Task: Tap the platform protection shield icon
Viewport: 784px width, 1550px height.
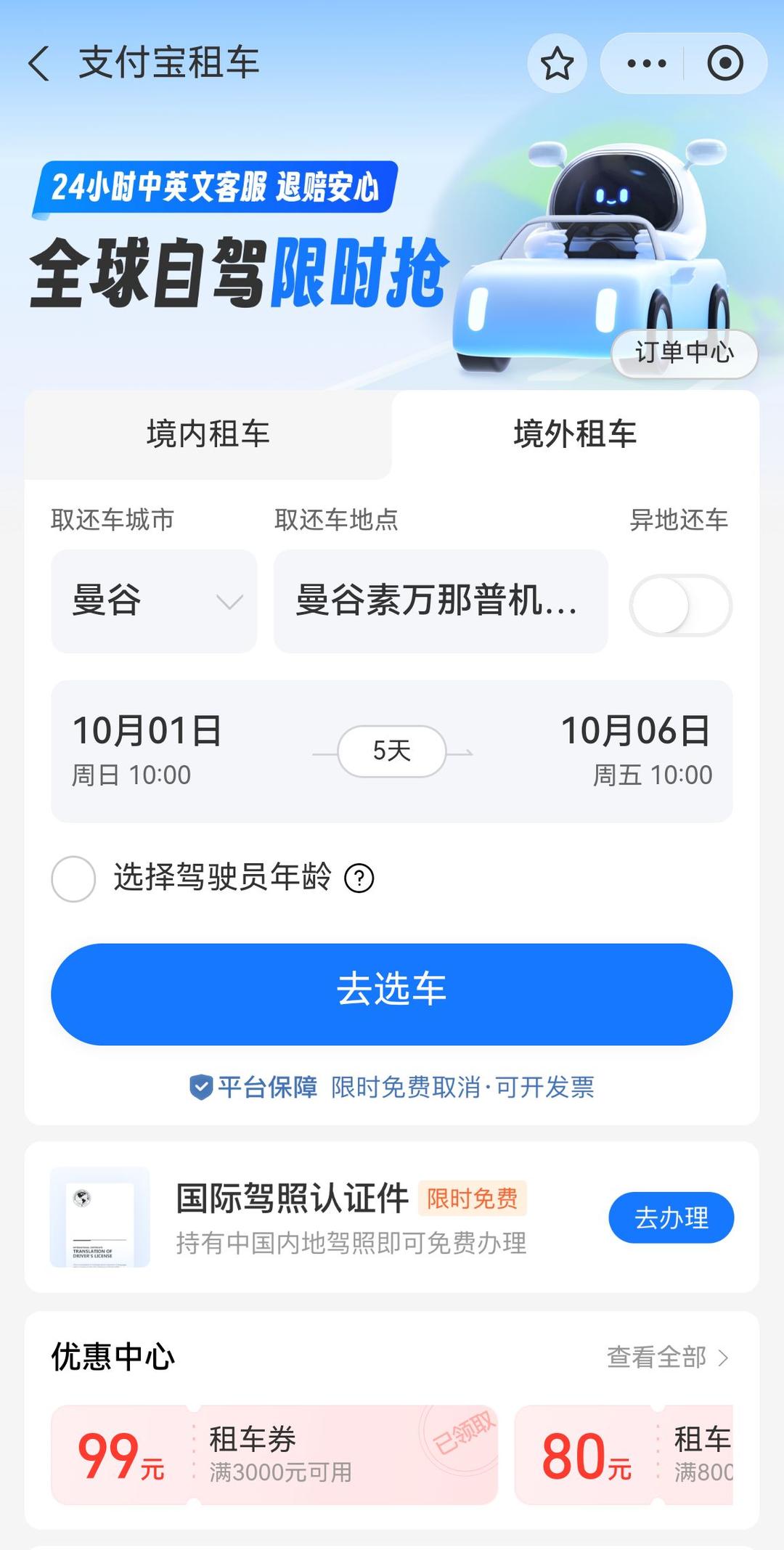Action: click(x=197, y=1088)
